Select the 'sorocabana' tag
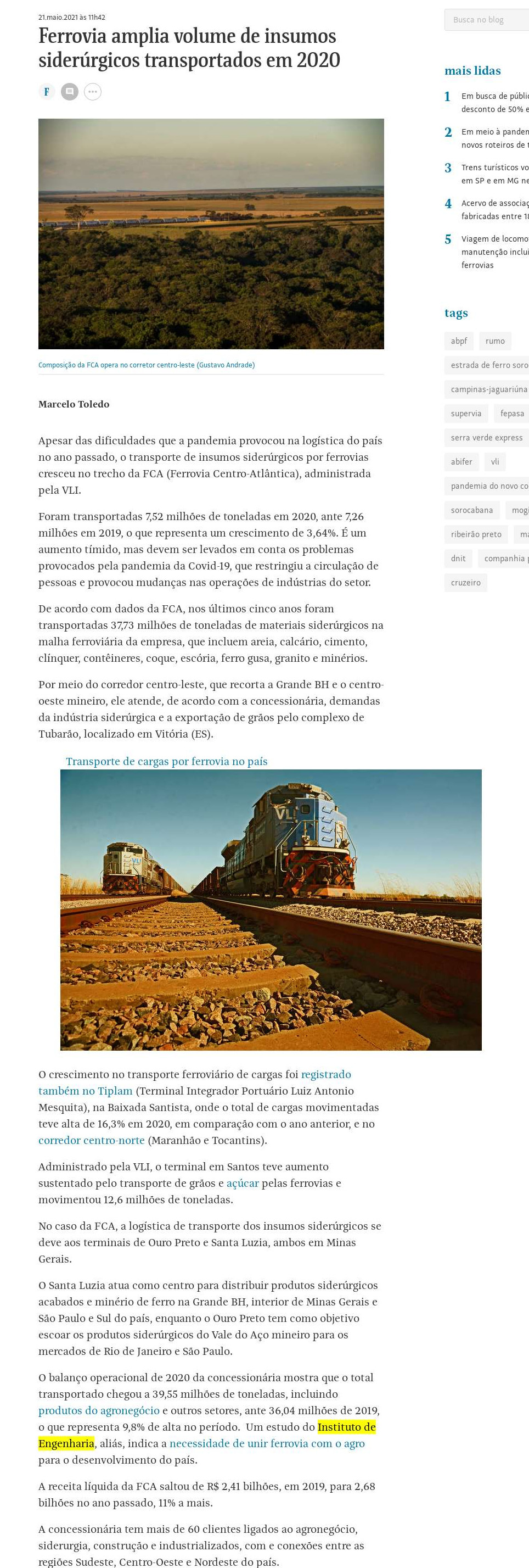Screen dimensions: 529x1568 click(x=472, y=510)
